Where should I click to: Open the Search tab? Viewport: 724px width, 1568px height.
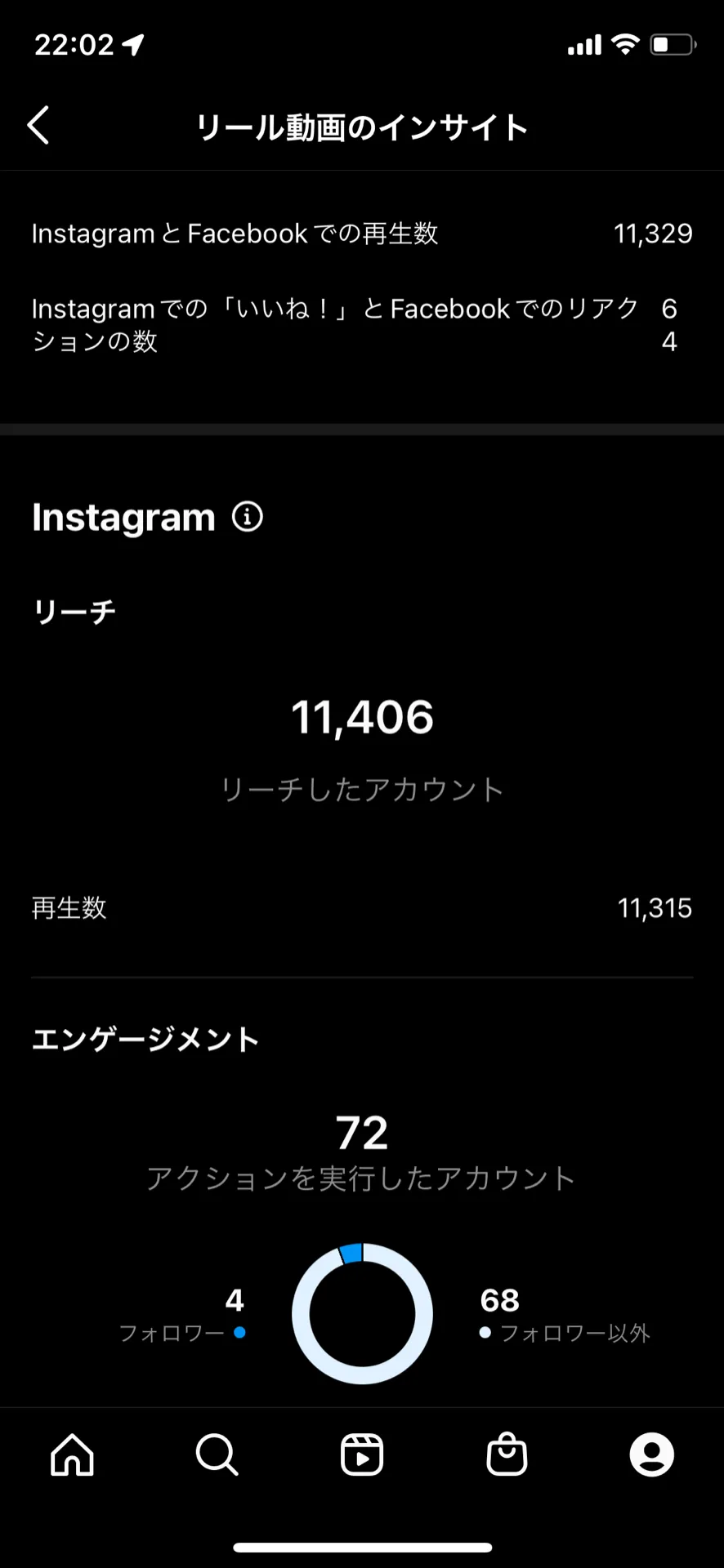pyautogui.click(x=217, y=1455)
